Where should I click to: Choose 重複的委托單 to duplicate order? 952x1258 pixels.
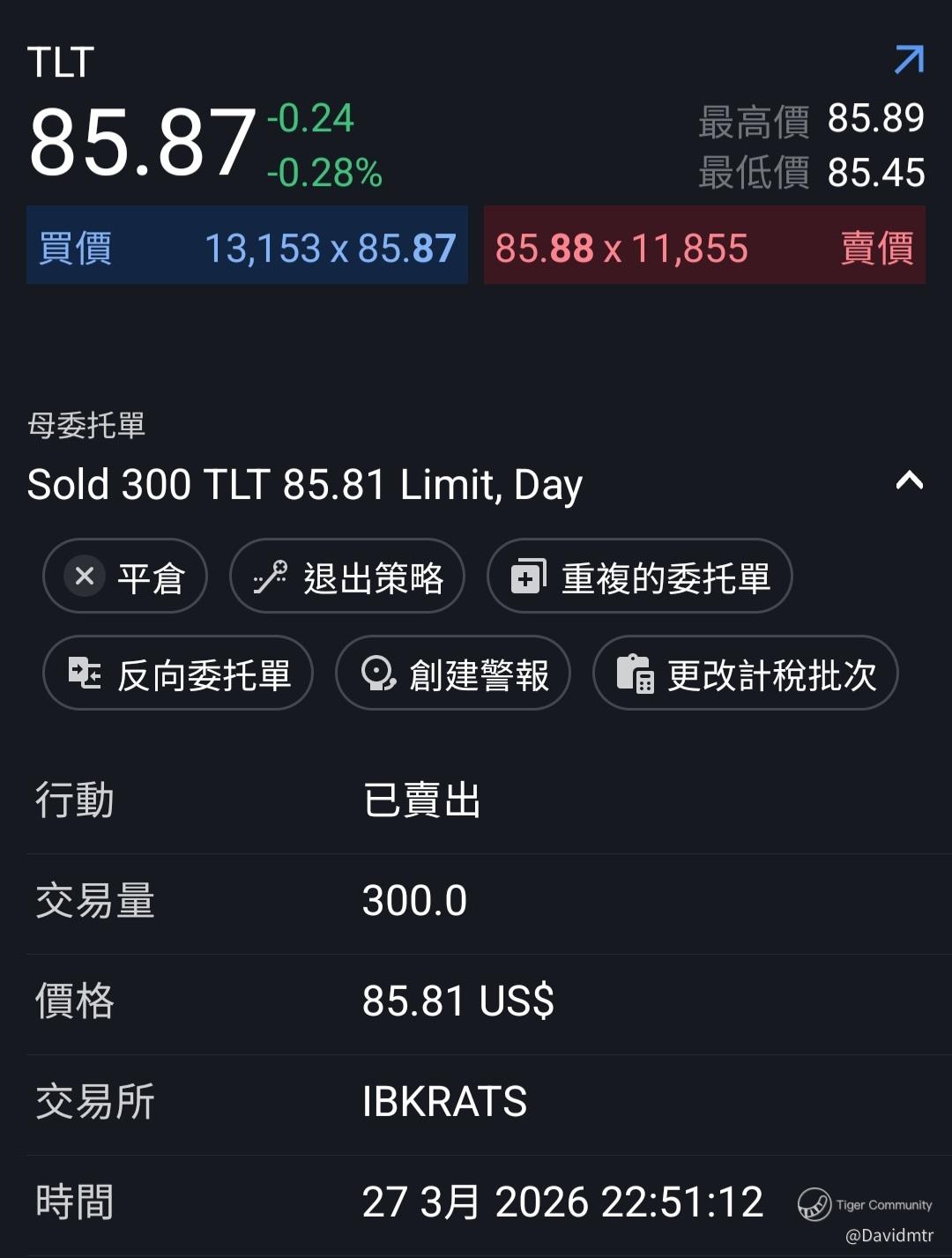(640, 577)
